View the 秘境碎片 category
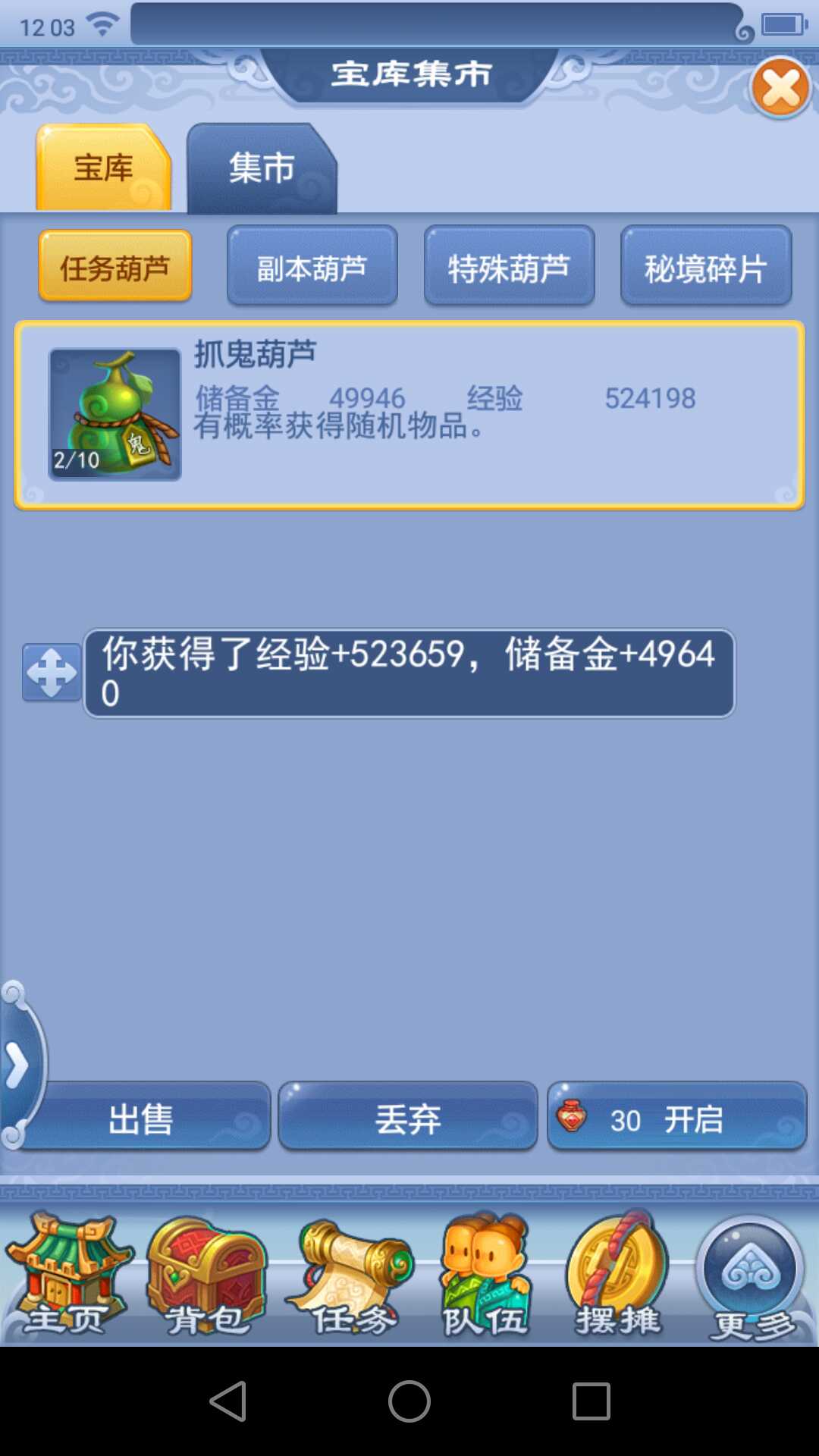The width and height of the screenshot is (819, 1456). coord(705,267)
